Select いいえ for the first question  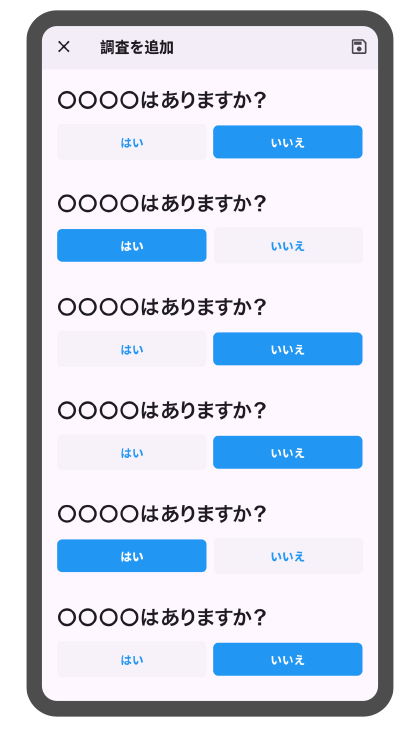pos(288,142)
